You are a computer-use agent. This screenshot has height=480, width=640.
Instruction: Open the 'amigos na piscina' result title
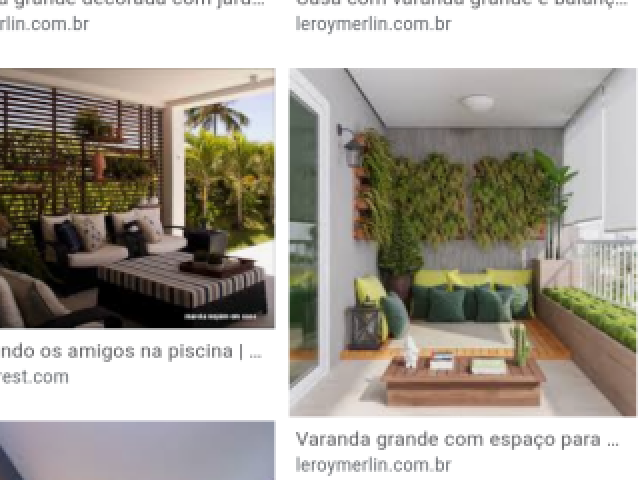click(130, 352)
